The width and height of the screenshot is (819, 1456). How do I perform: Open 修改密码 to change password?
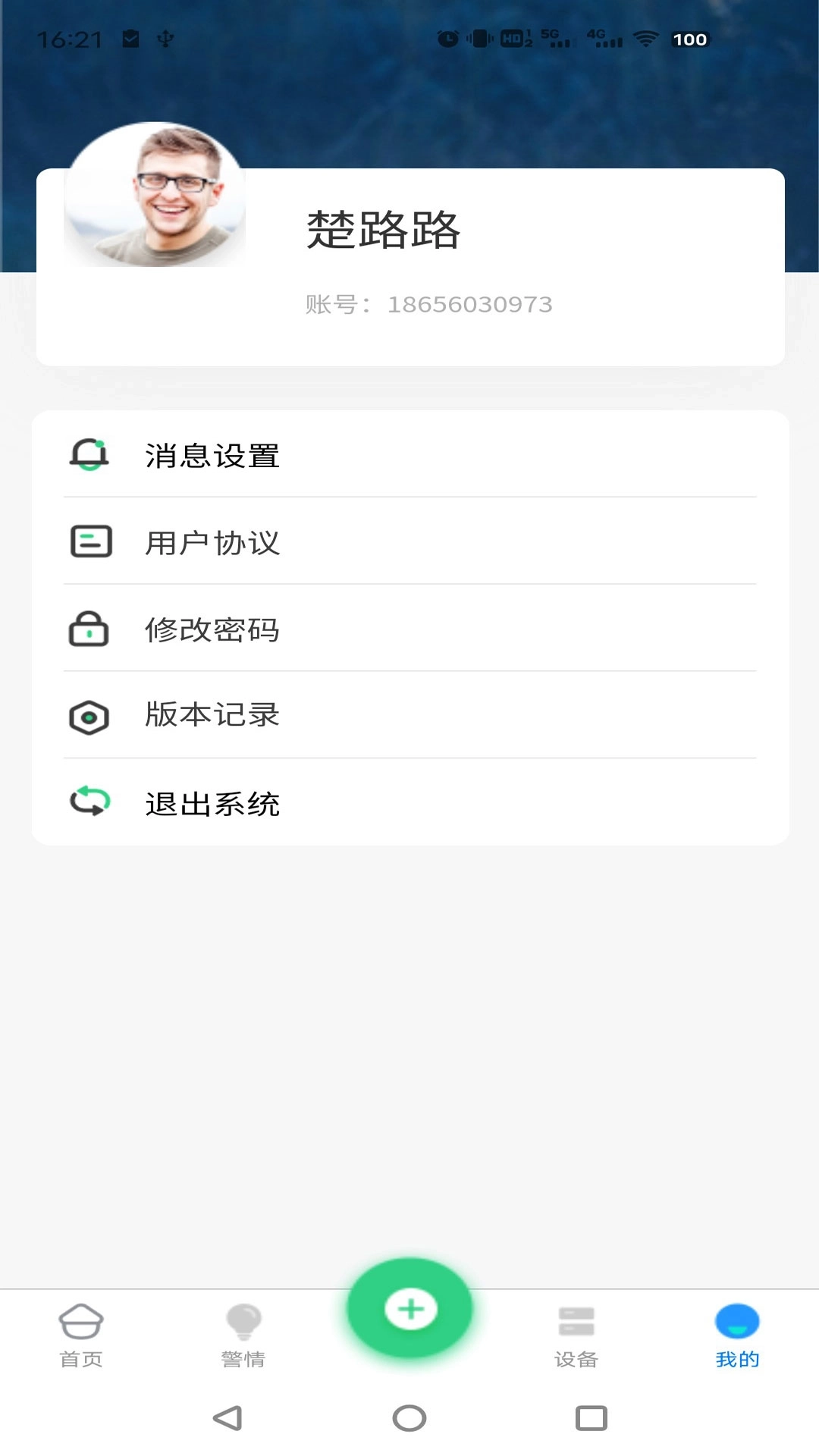pos(212,630)
